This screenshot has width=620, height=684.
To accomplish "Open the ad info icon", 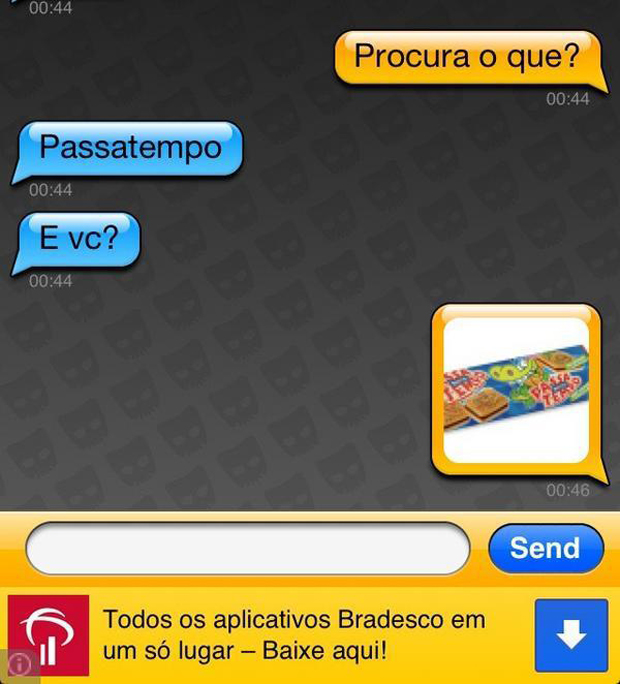I will (19, 665).
